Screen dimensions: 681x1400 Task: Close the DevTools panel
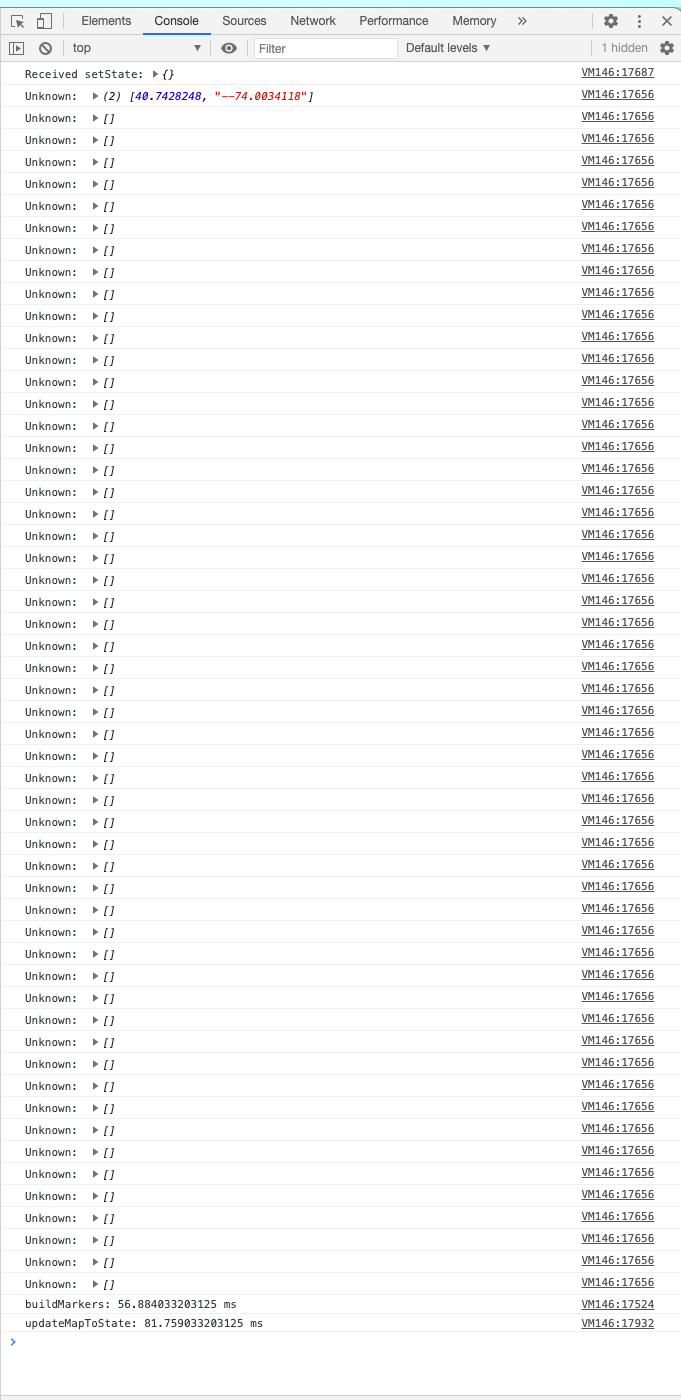tap(667, 21)
